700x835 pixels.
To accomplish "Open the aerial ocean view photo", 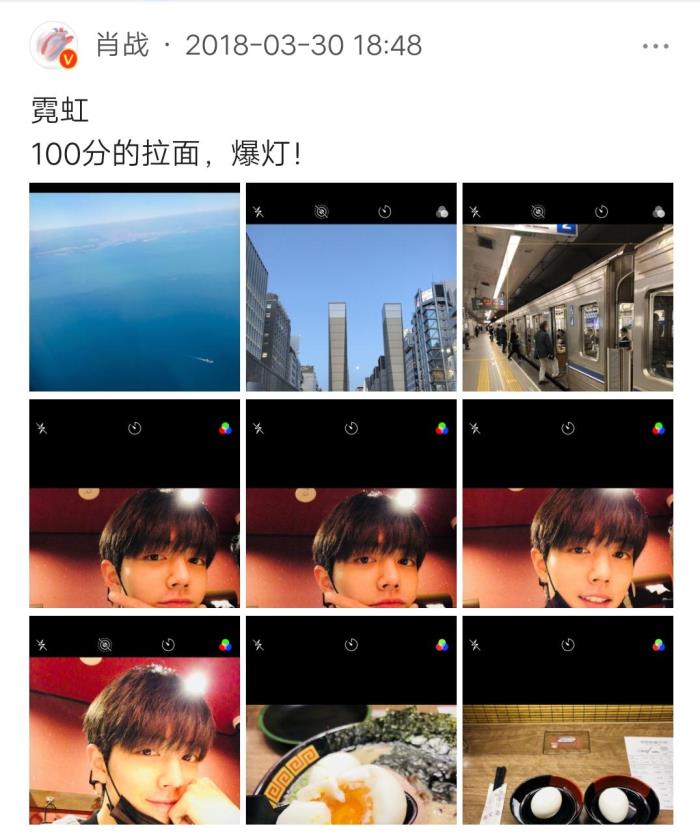I will click(134, 287).
